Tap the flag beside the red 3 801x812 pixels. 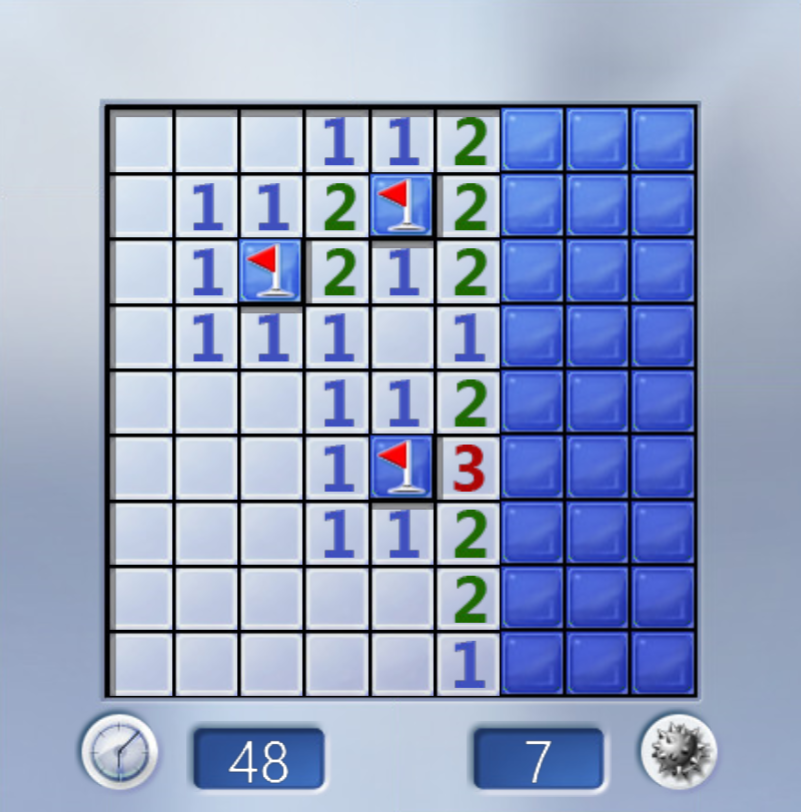(x=403, y=467)
